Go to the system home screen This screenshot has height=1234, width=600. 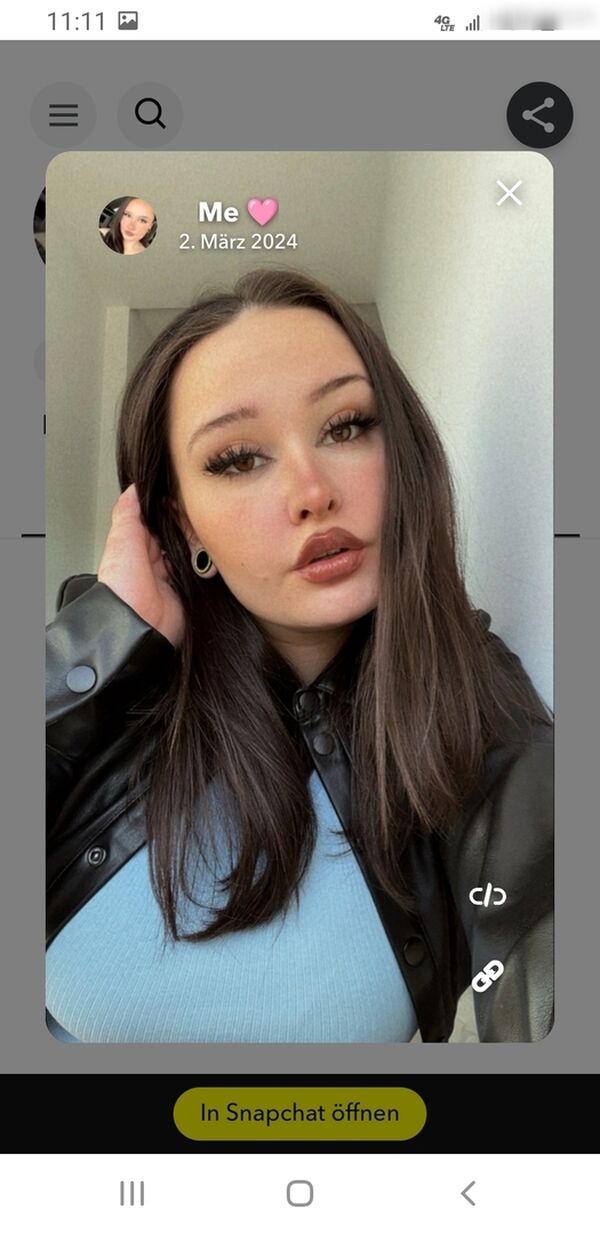(x=299, y=1192)
